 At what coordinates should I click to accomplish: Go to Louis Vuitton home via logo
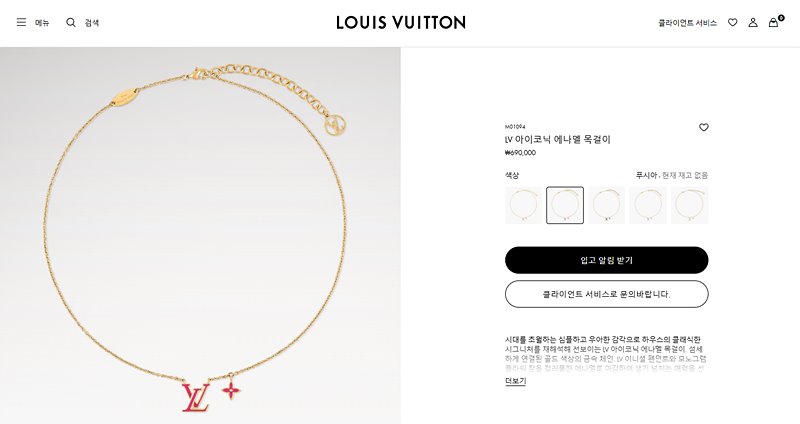400,22
